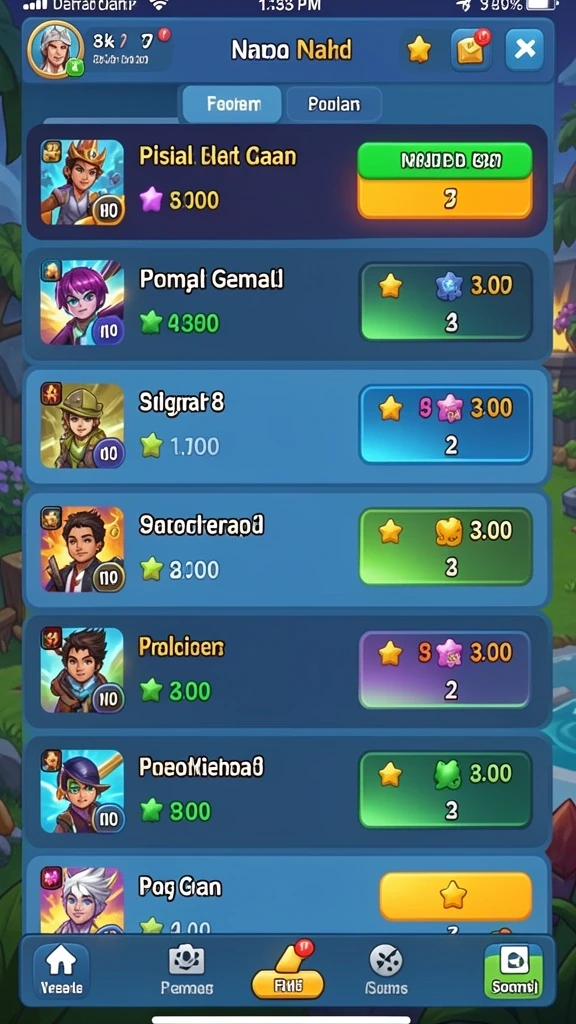The height and width of the screenshot is (1024, 576).
Task: Open the green Soanl tab
Action: 514,970
